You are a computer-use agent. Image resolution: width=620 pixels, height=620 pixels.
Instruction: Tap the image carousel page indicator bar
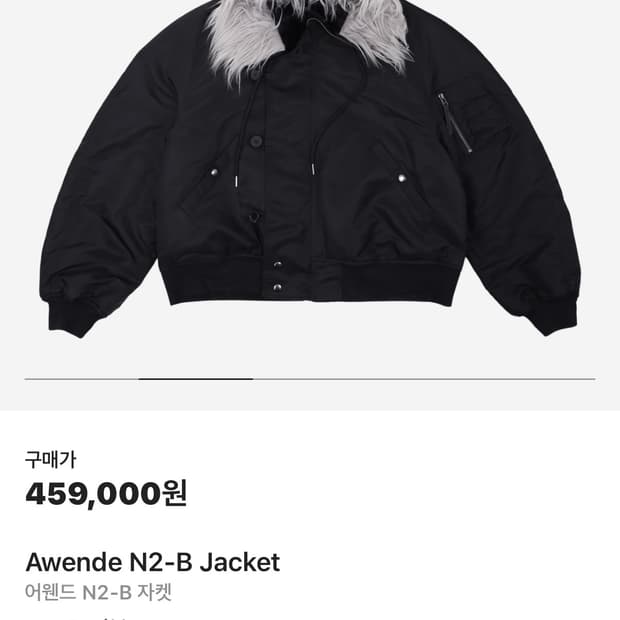(310, 379)
